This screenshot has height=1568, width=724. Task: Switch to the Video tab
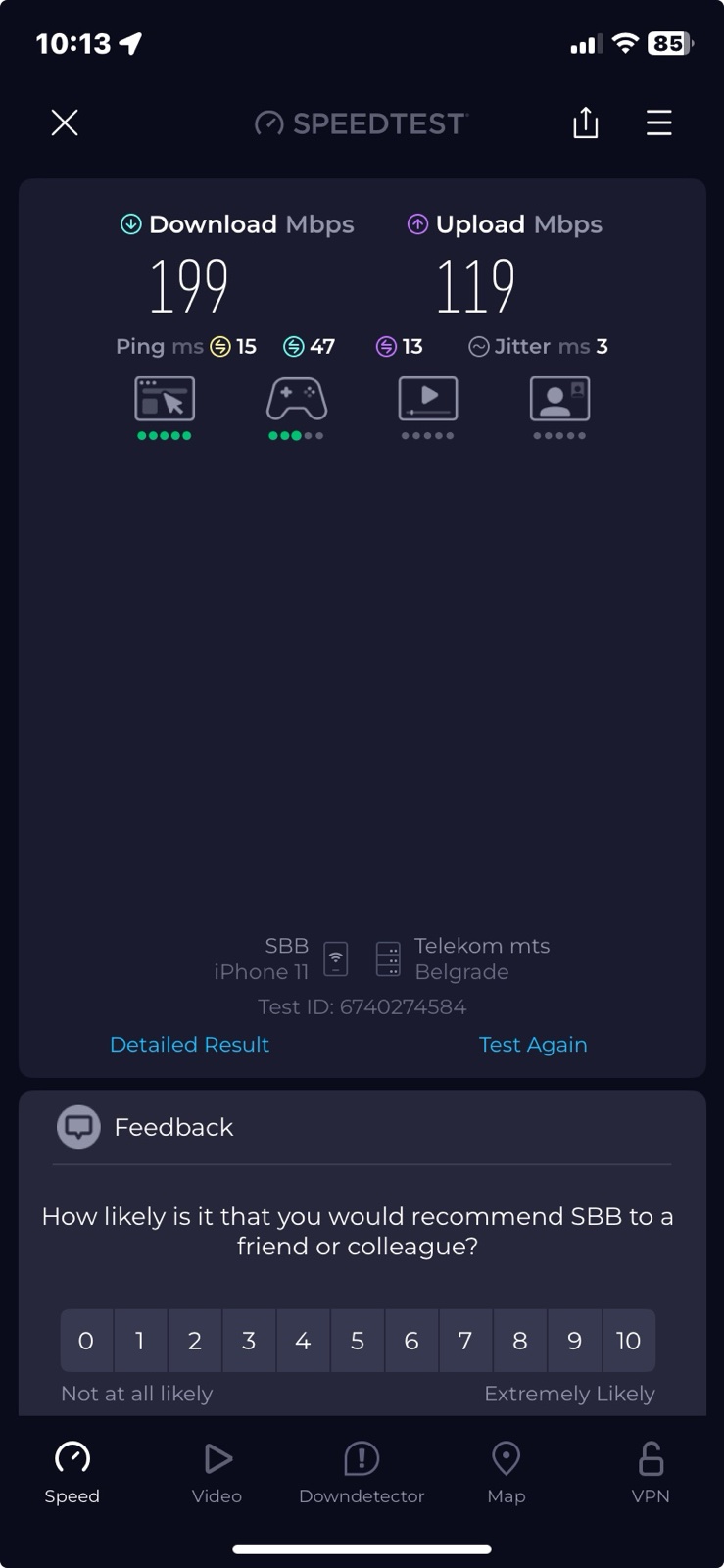coord(217,1473)
